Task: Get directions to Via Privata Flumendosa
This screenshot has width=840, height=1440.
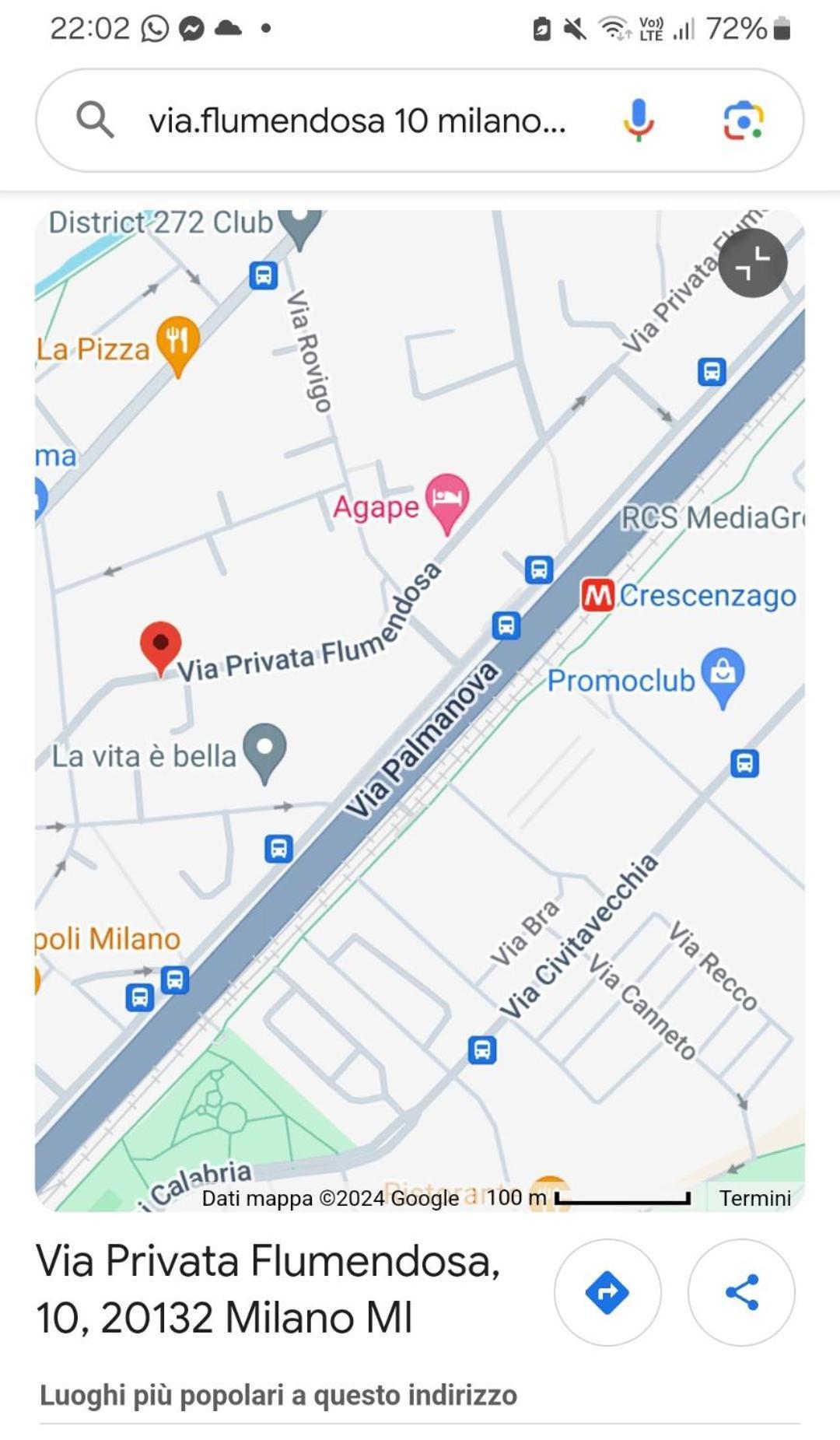Action: (x=607, y=1291)
